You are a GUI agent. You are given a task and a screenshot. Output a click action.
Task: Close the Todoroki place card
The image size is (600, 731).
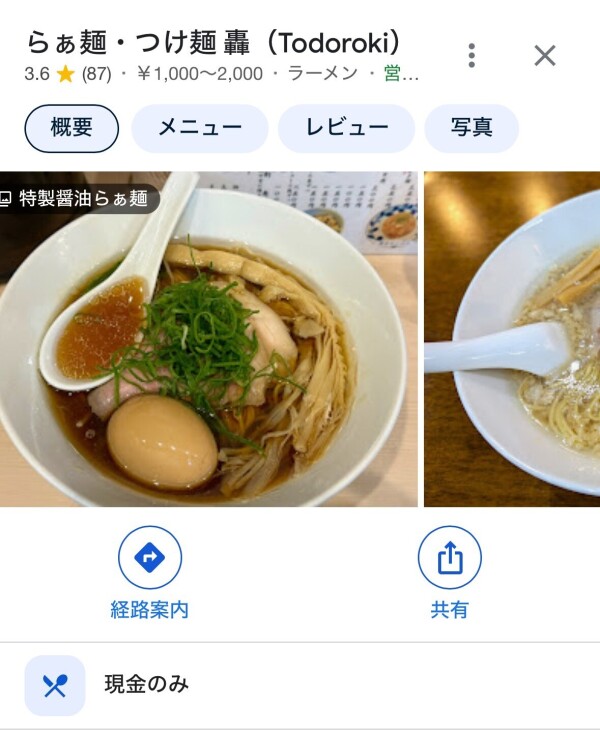coord(544,55)
